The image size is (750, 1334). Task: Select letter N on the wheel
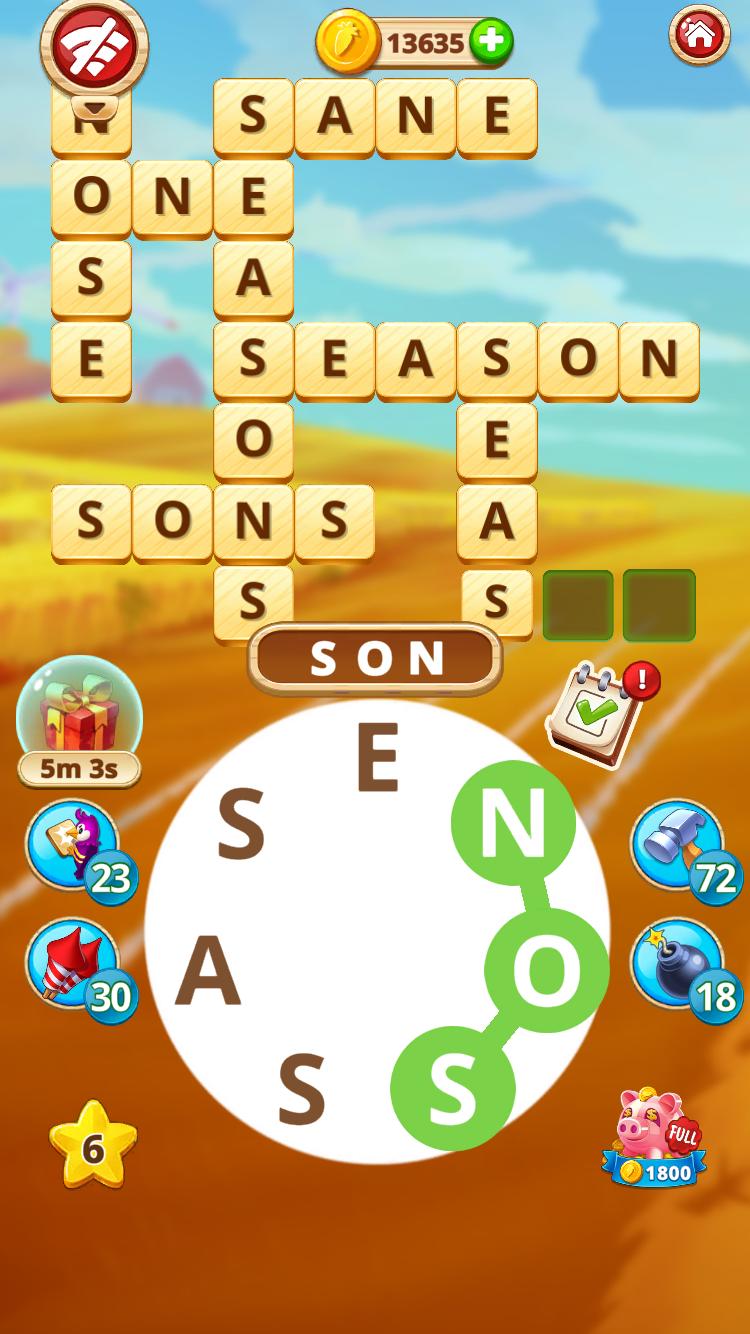point(513,822)
